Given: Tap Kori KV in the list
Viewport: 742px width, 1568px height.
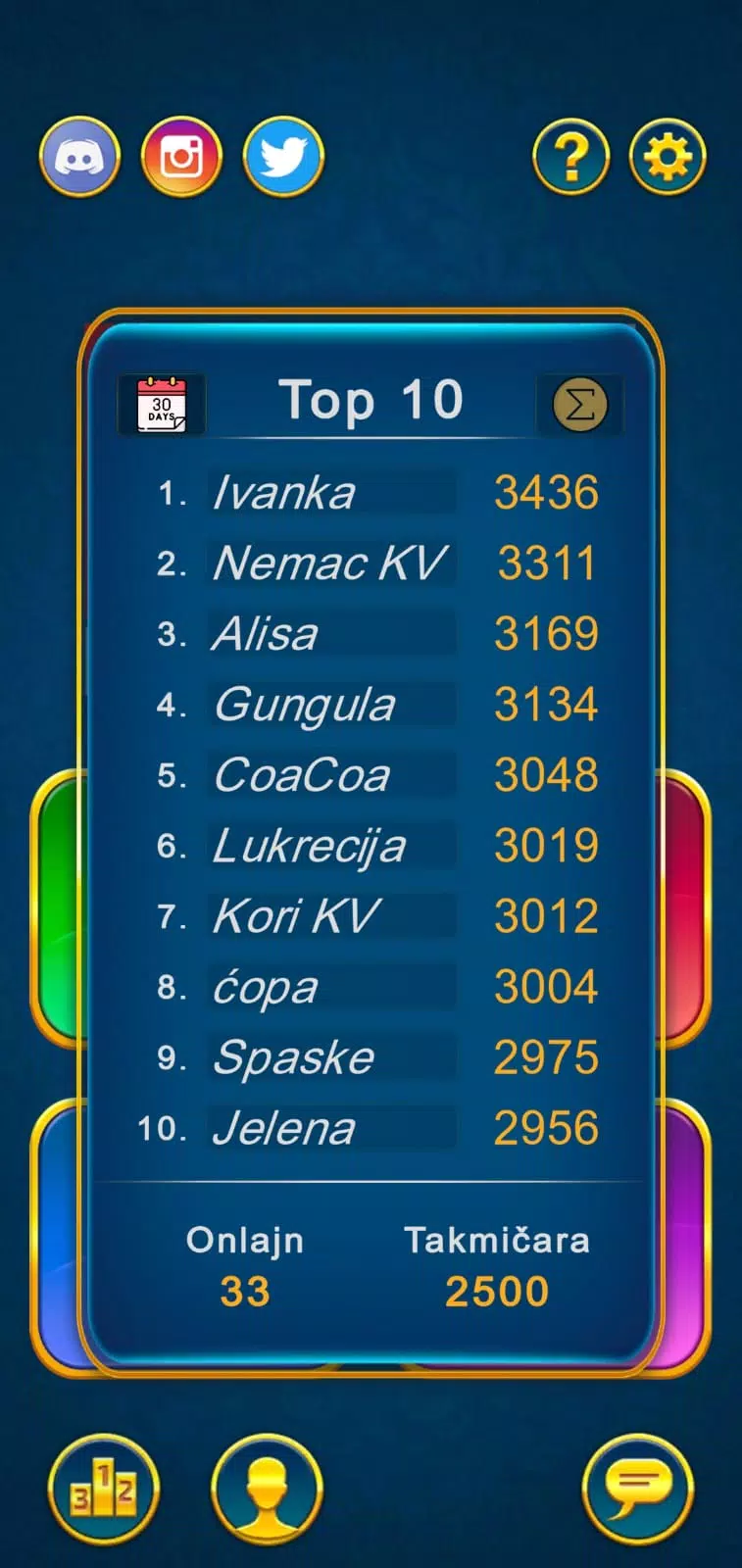Looking at the screenshot, I should tap(330, 915).
